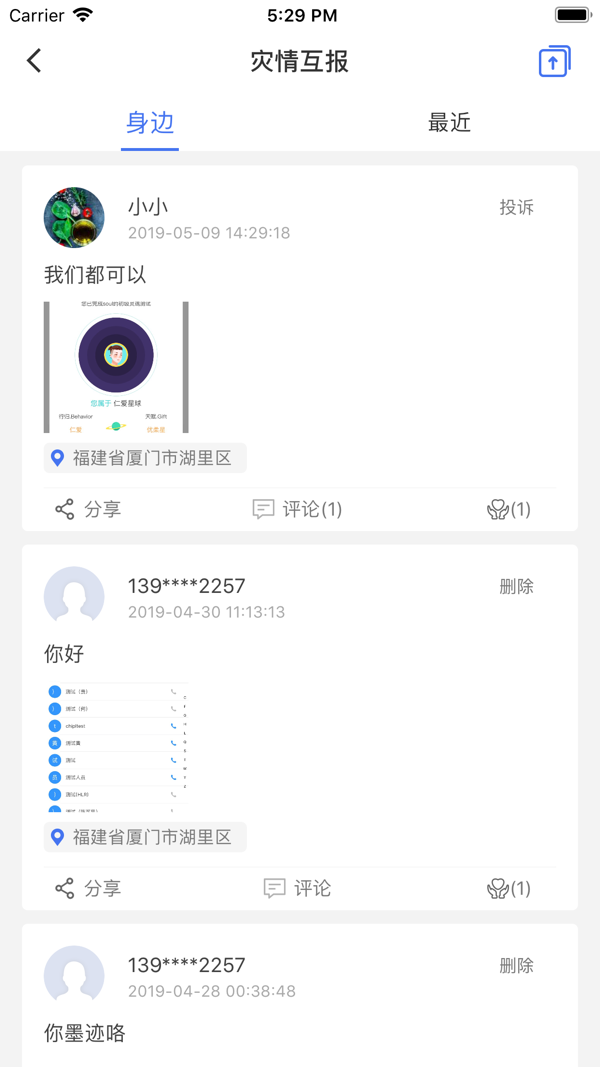
Task: Go back using the top-left arrow
Action: coord(34,61)
